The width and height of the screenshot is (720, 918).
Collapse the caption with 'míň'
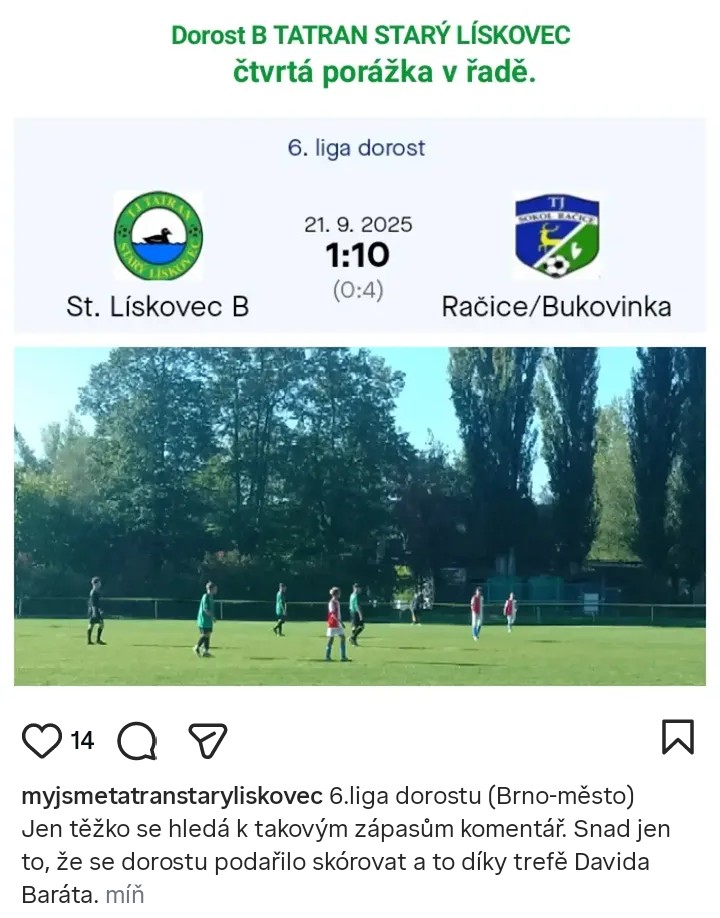tap(125, 894)
